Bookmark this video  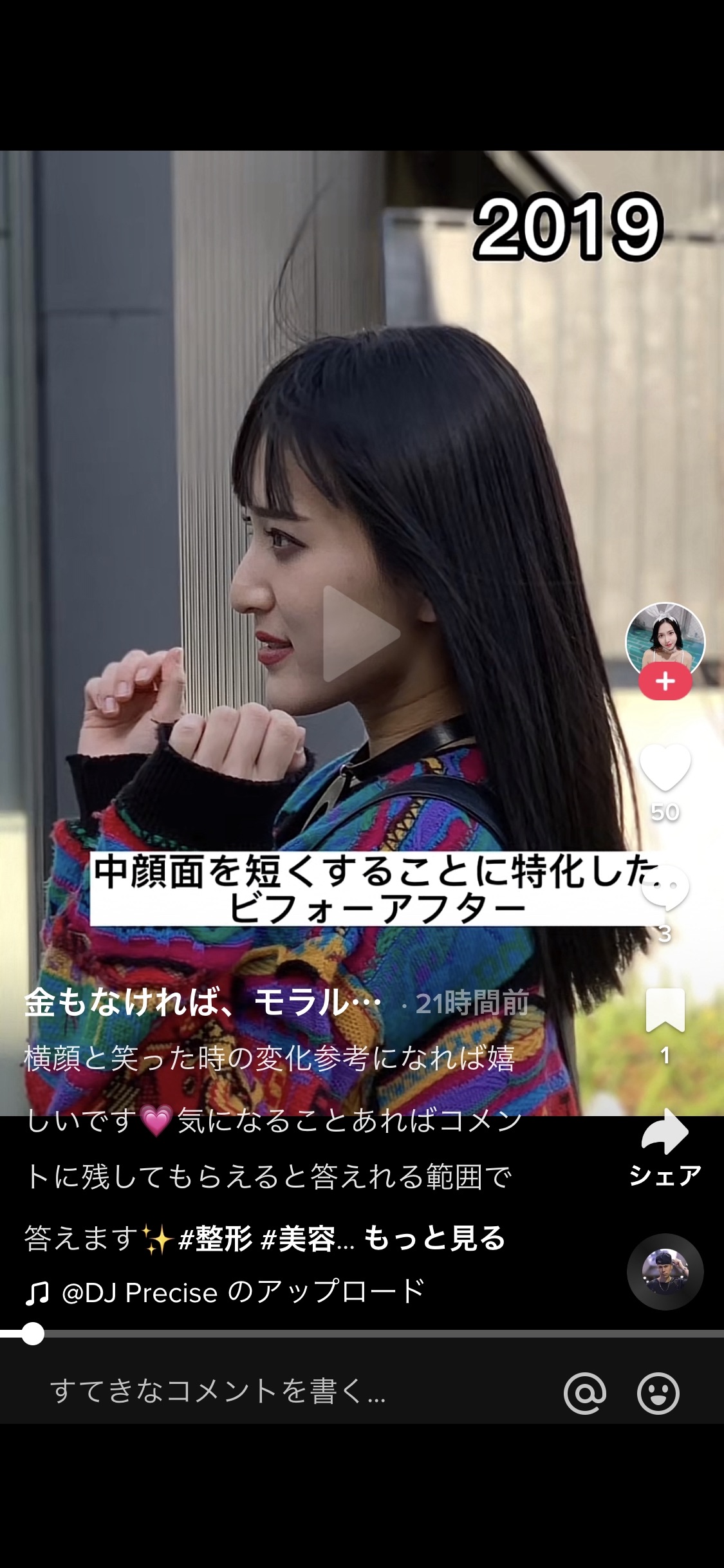pos(665,1010)
